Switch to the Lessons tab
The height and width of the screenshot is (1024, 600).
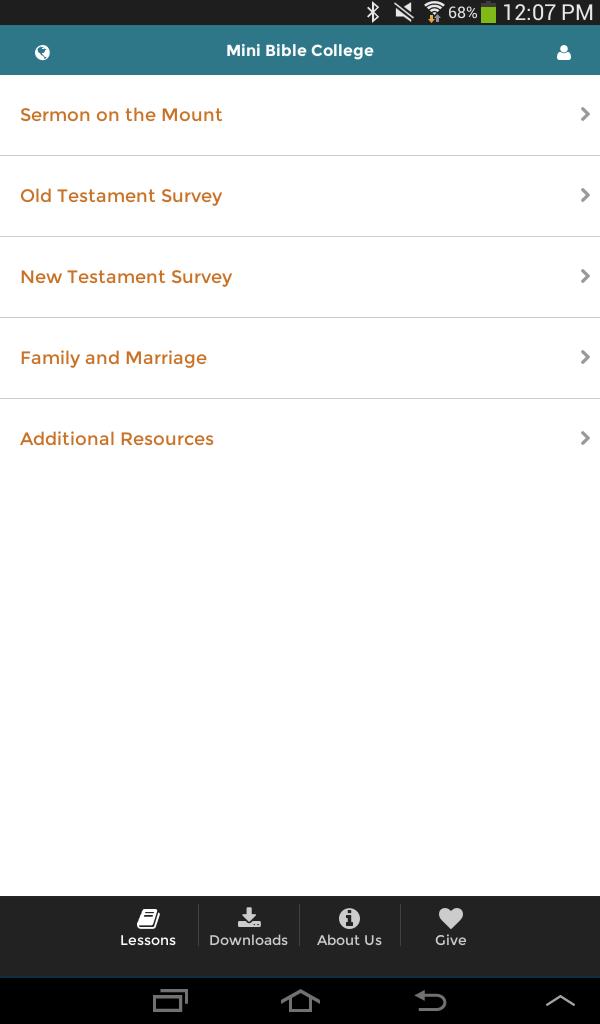(148, 927)
